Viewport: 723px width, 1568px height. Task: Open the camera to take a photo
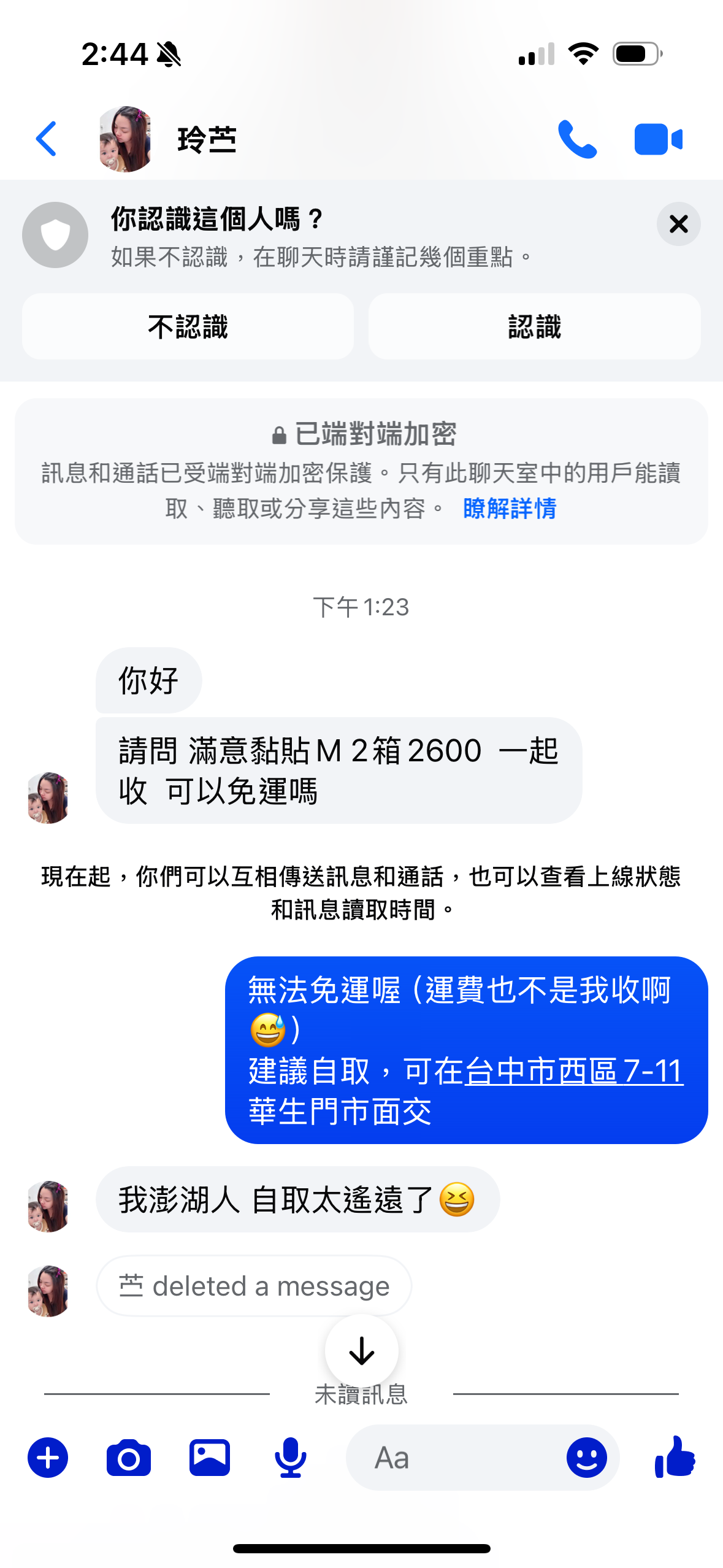[129, 1458]
